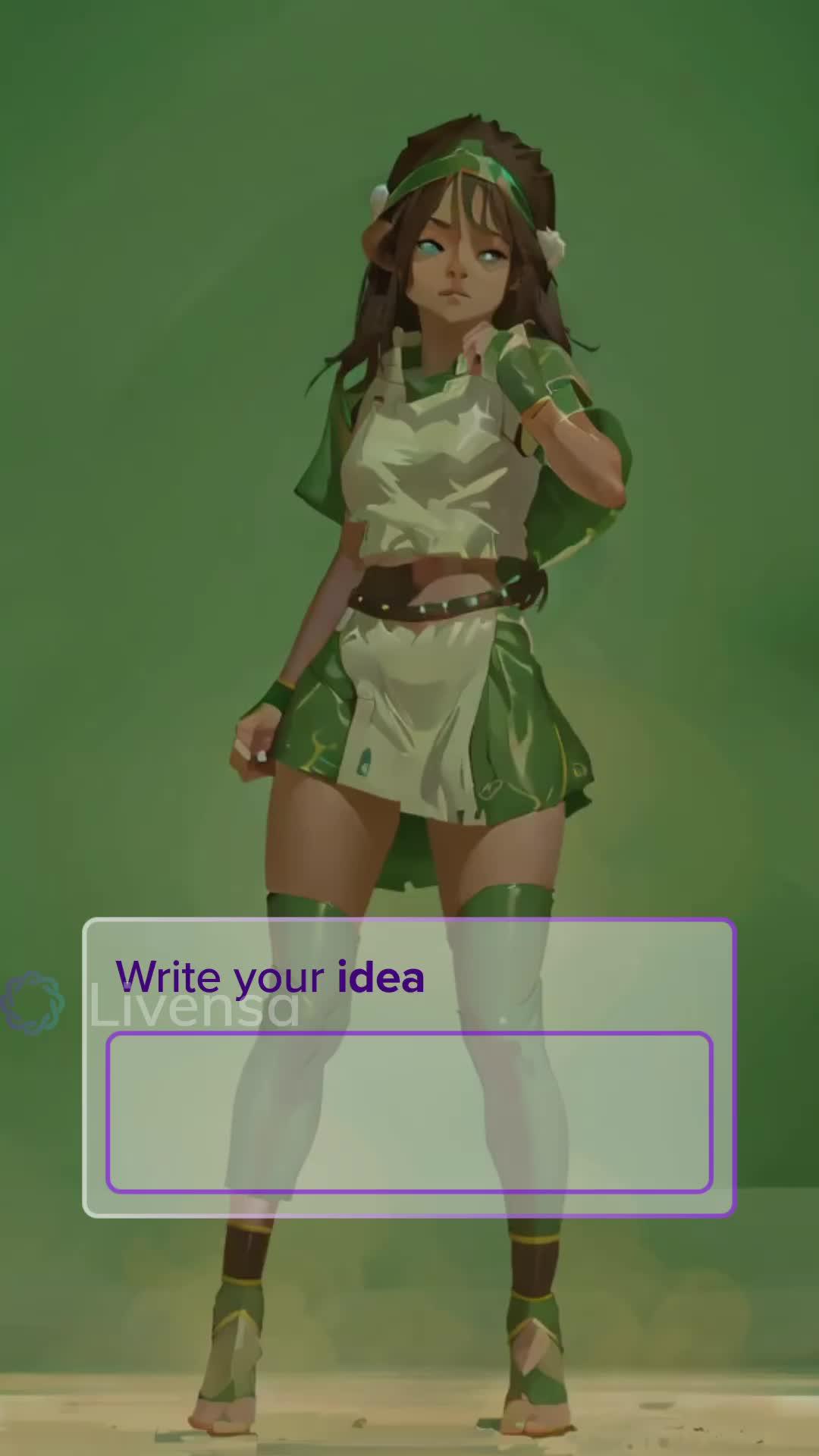Tap the word 'idea' in the prompt label
The height and width of the screenshot is (1456, 819).
pyautogui.click(x=381, y=977)
